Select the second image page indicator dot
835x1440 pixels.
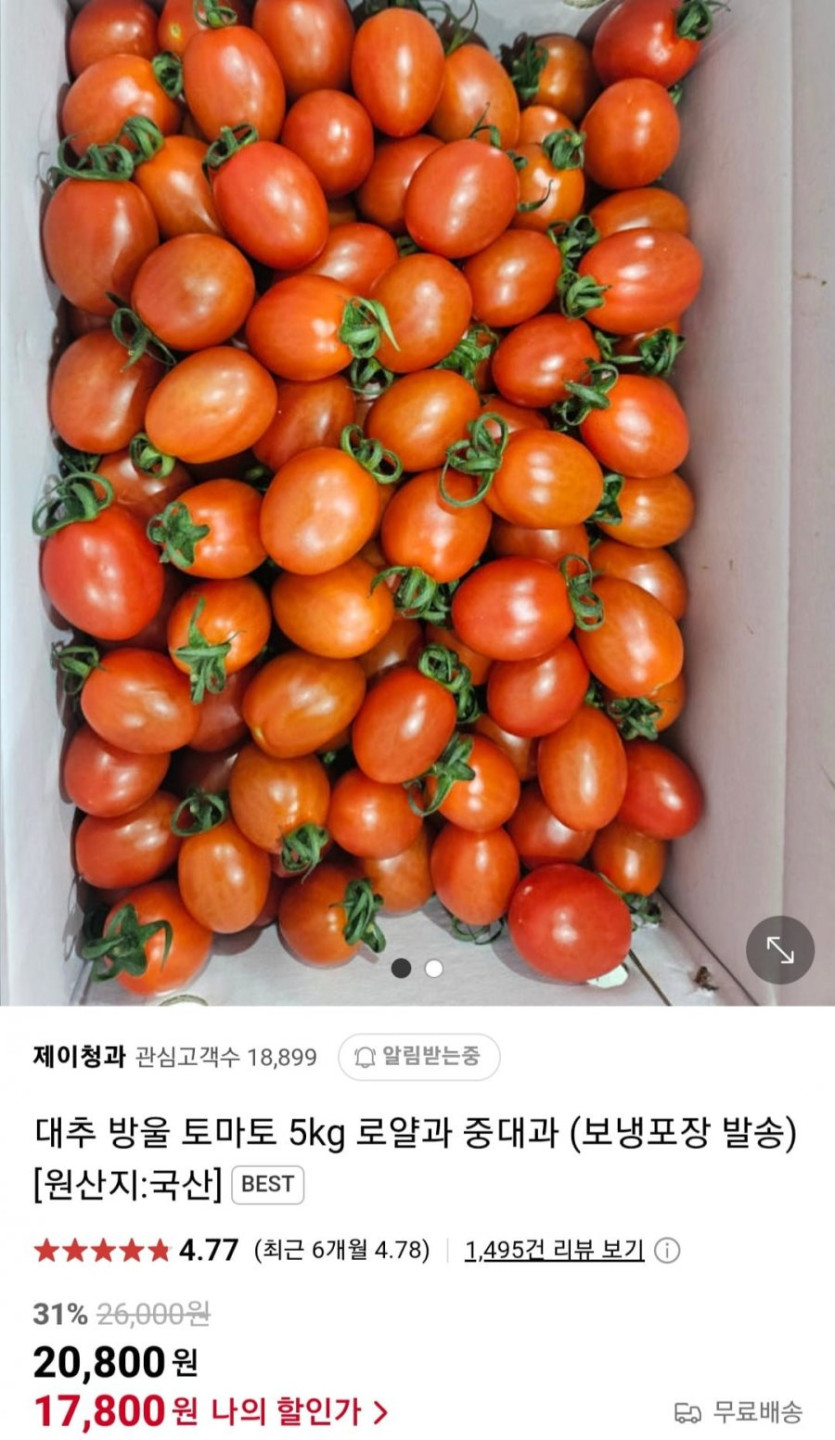click(x=434, y=968)
